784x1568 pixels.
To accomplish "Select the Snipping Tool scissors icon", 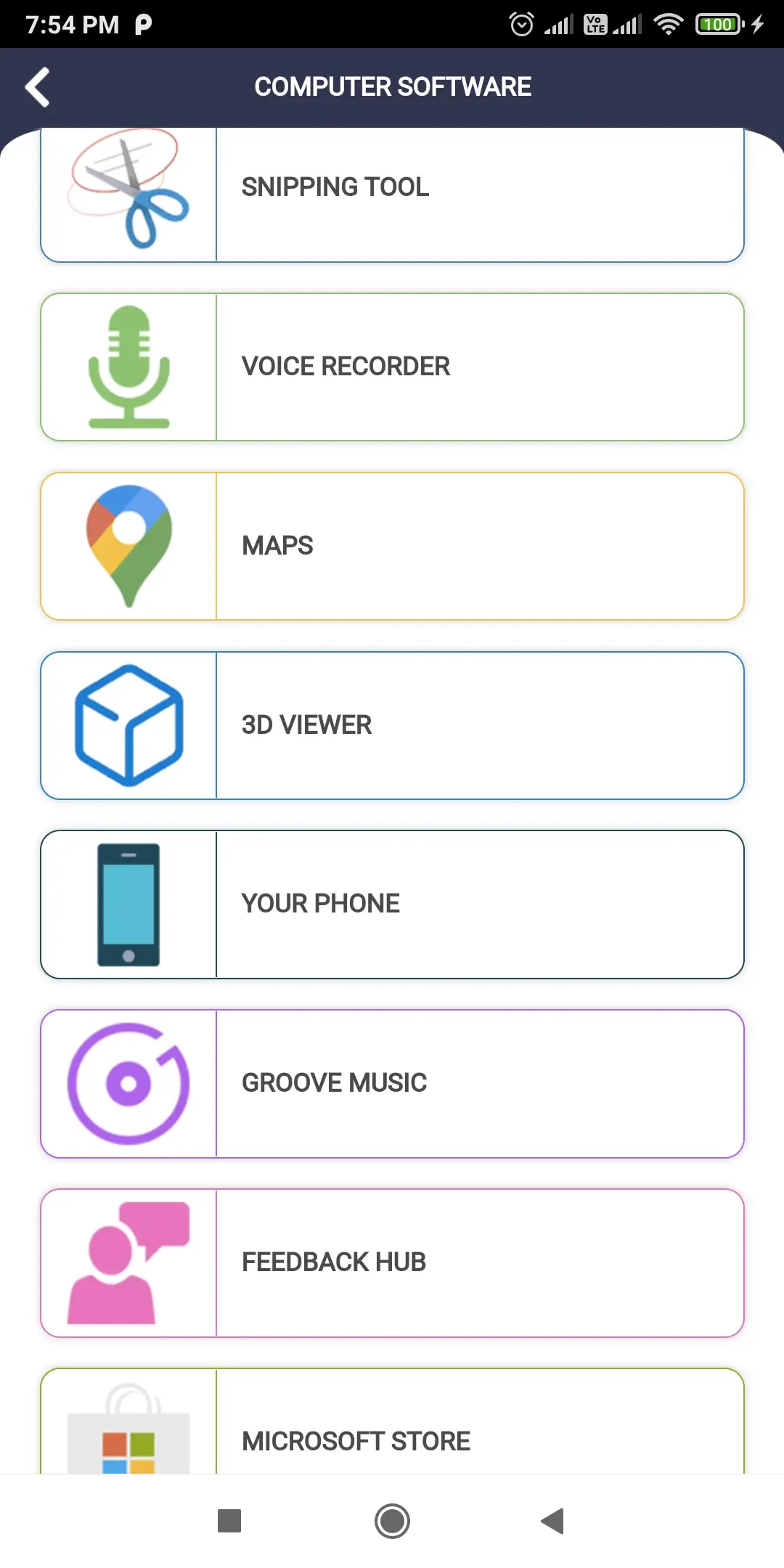I will pyautogui.click(x=129, y=189).
